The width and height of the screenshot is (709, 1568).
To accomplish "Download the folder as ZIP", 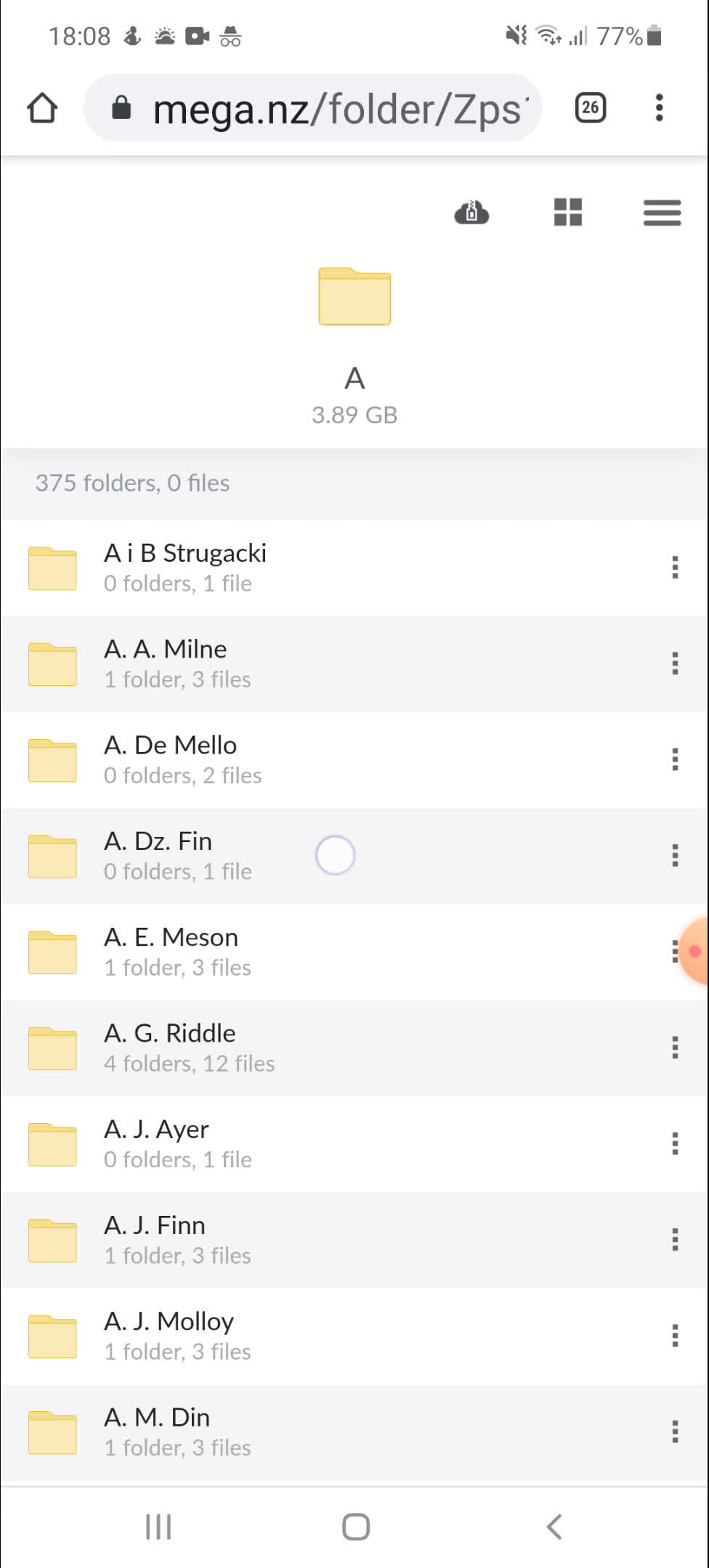I will [x=471, y=213].
